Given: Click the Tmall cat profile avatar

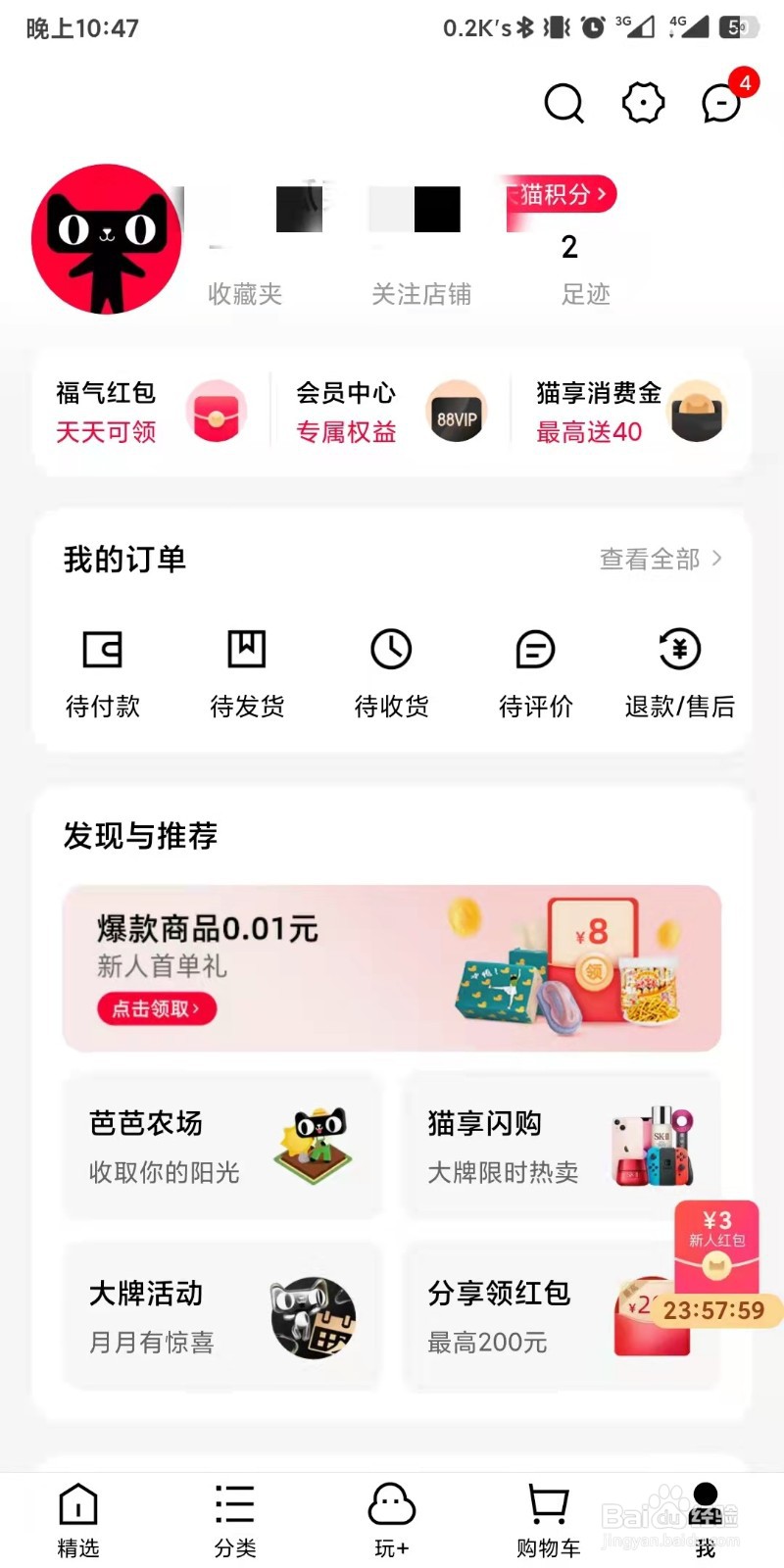Looking at the screenshot, I should click(x=106, y=238).
